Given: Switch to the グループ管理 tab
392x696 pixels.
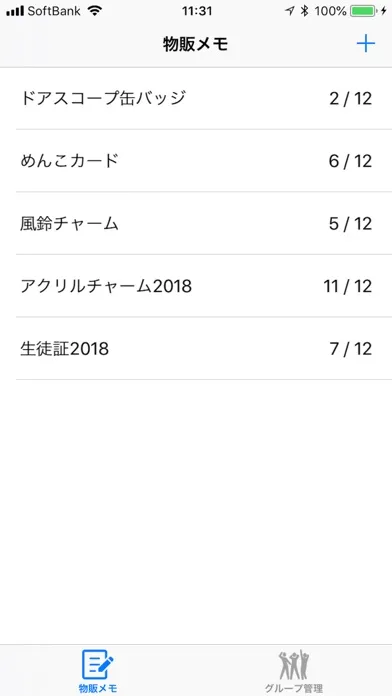Looking at the screenshot, I should (x=293, y=671).
